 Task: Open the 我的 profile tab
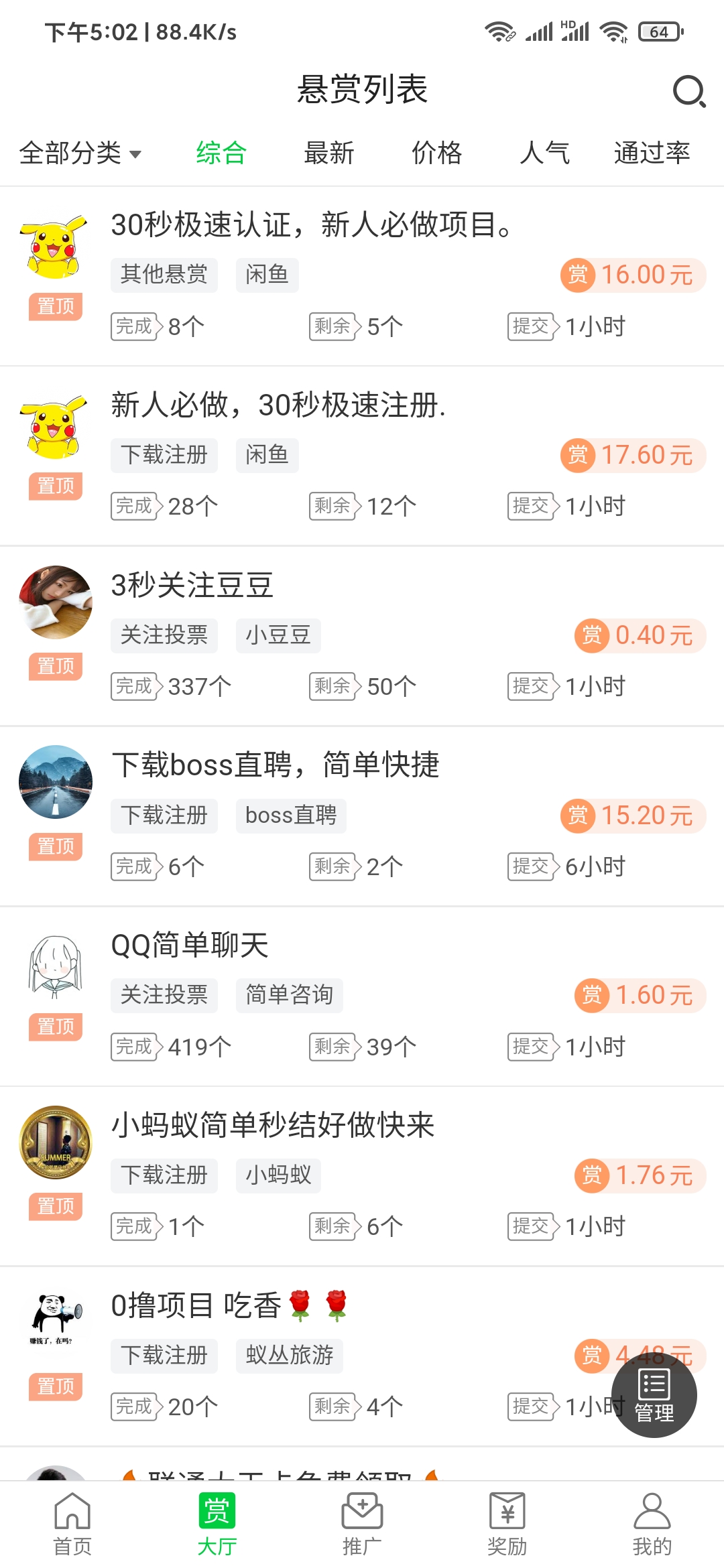[x=652, y=1524]
